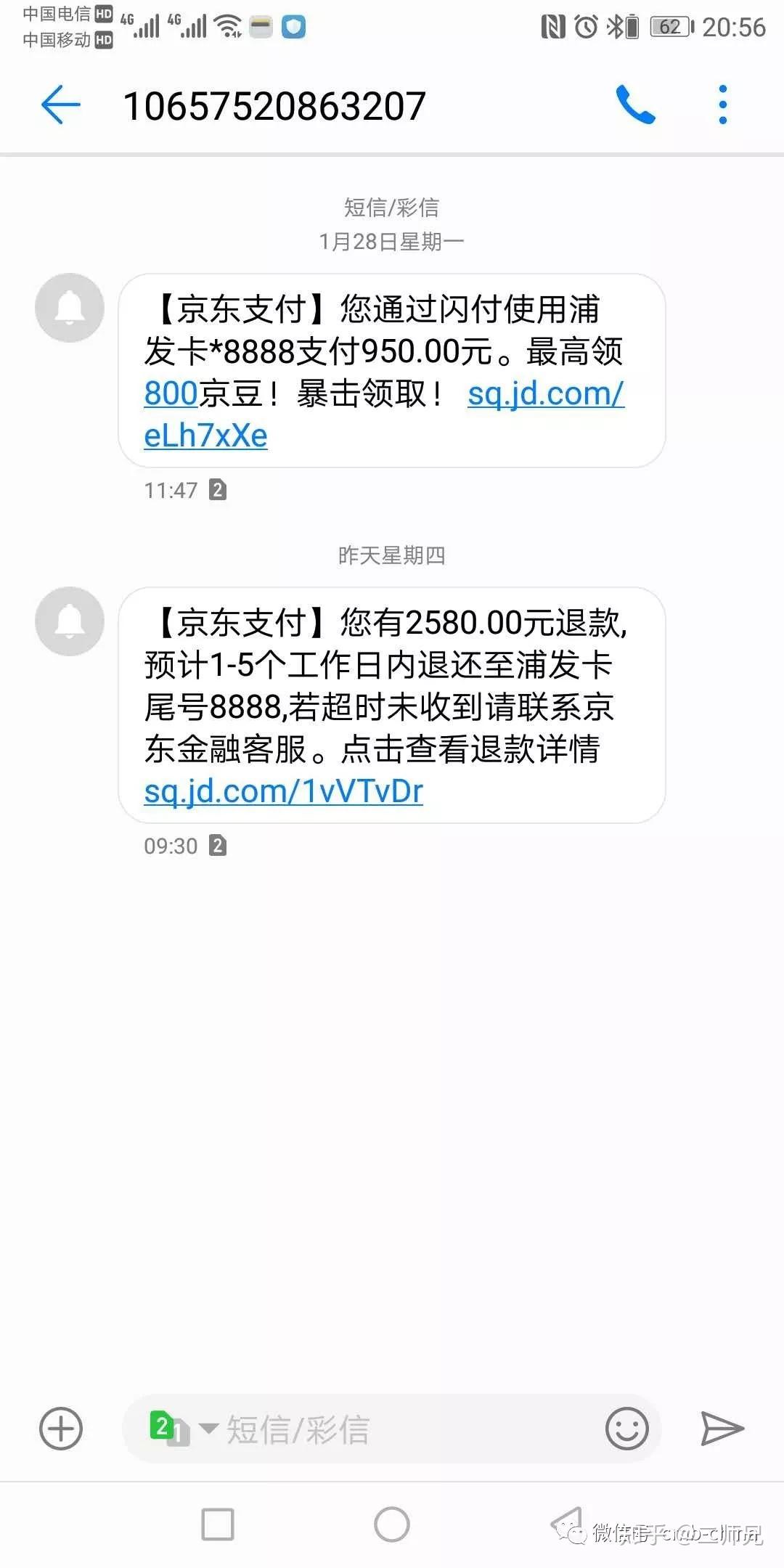Go to the home screen
Image resolution: width=784 pixels, height=1568 pixels.
pyautogui.click(x=392, y=1524)
